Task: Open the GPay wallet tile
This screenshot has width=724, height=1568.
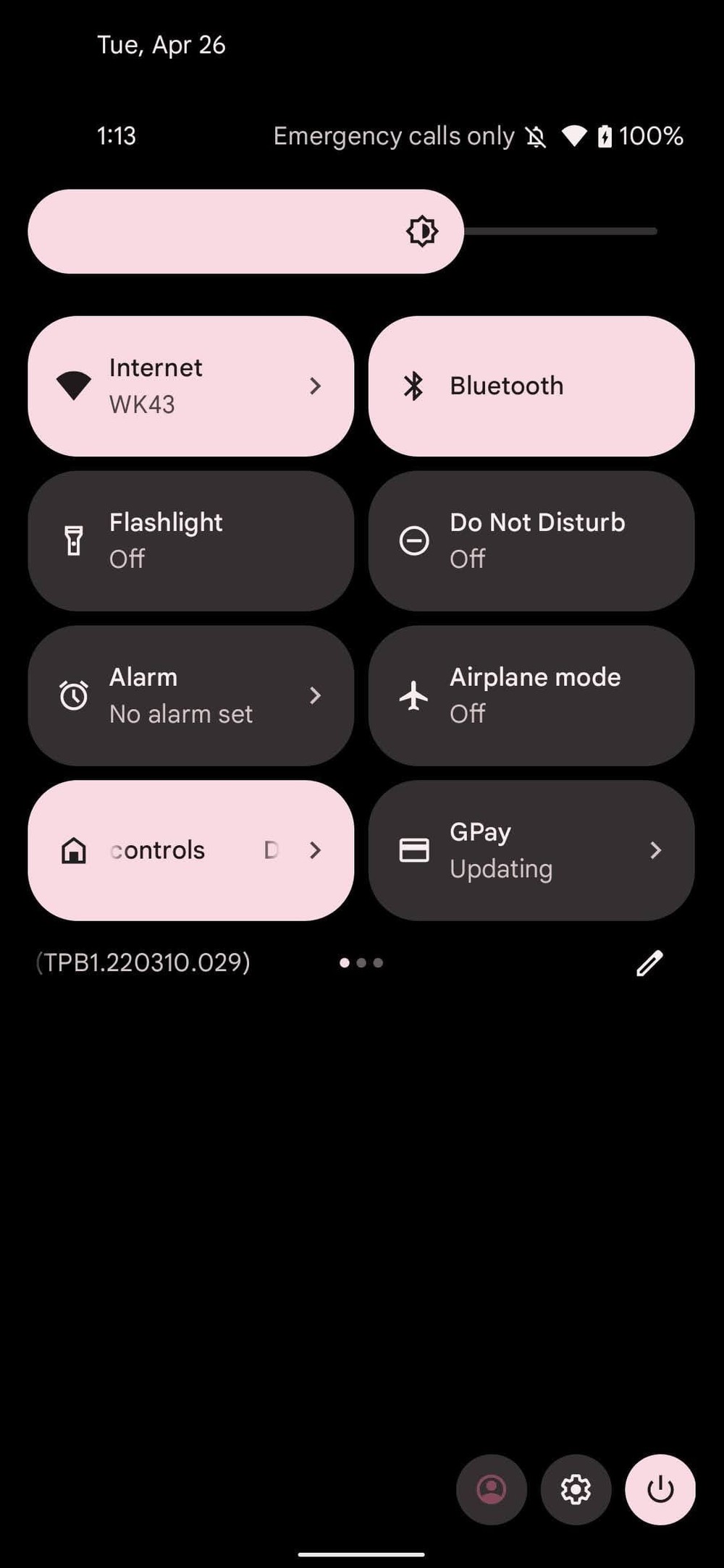Action: (x=531, y=850)
